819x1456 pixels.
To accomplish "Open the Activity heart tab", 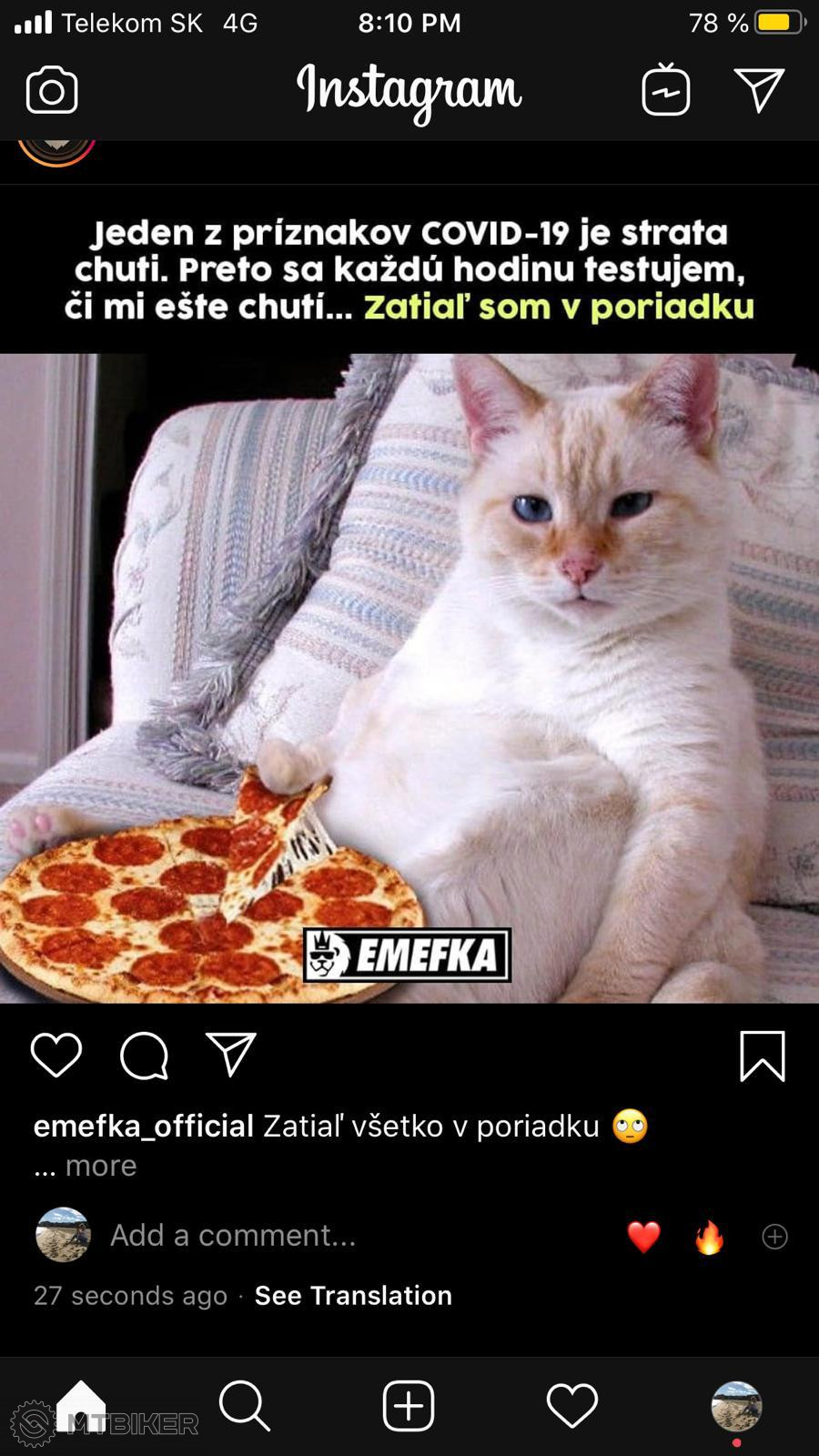I will (x=572, y=1406).
